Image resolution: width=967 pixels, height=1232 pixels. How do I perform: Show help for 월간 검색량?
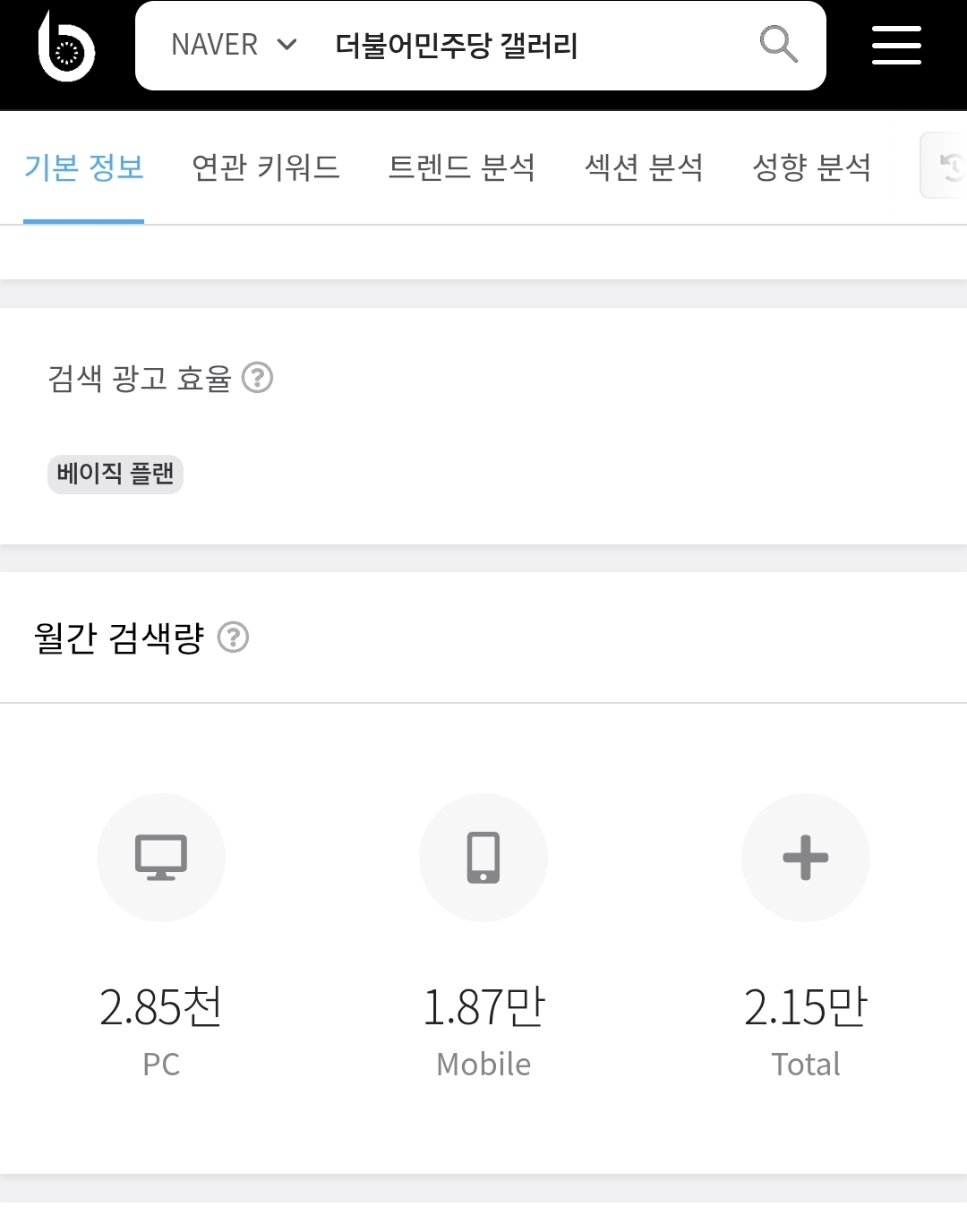pyautogui.click(x=234, y=637)
